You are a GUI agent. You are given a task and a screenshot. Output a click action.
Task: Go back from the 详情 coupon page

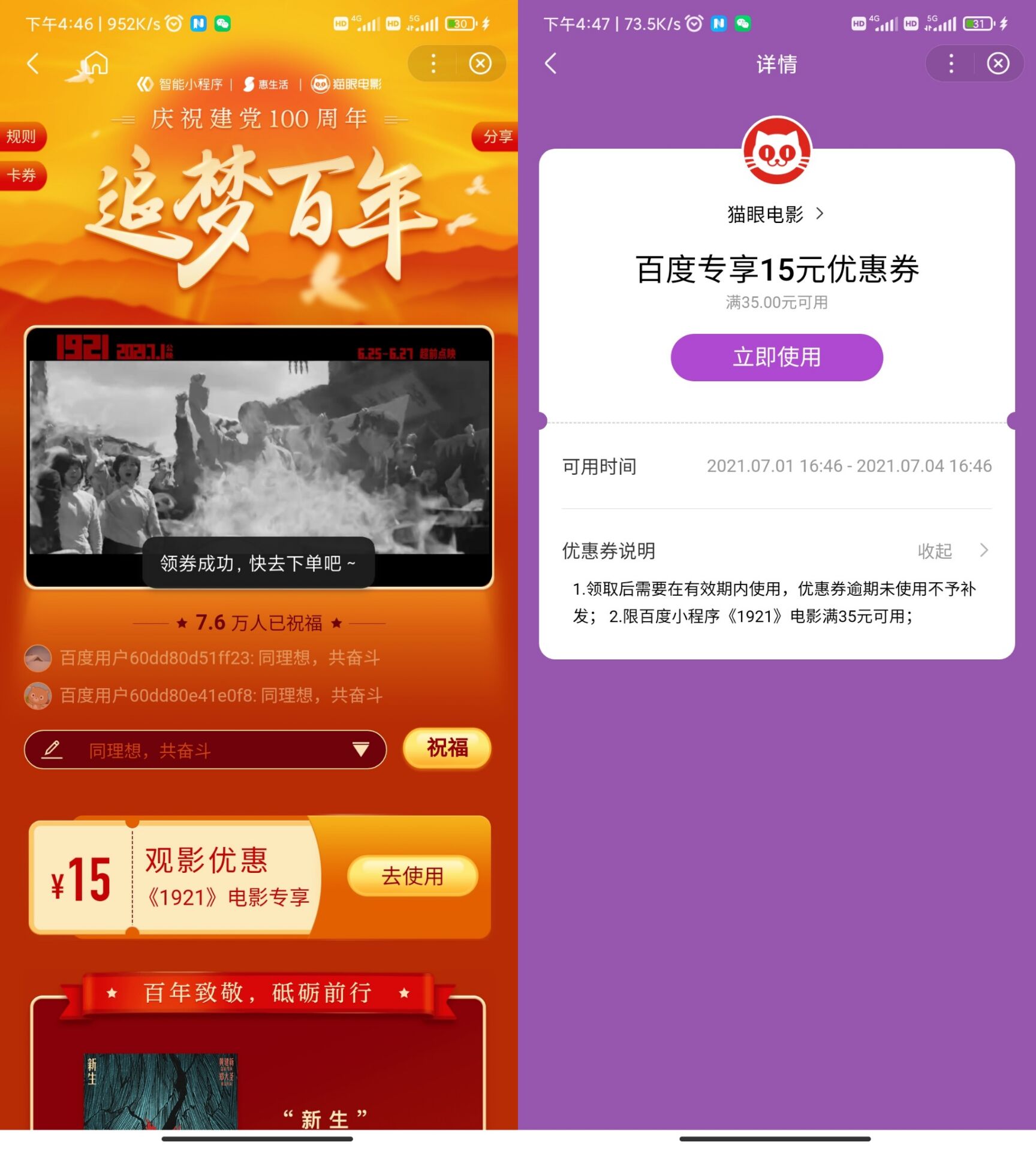coord(550,64)
